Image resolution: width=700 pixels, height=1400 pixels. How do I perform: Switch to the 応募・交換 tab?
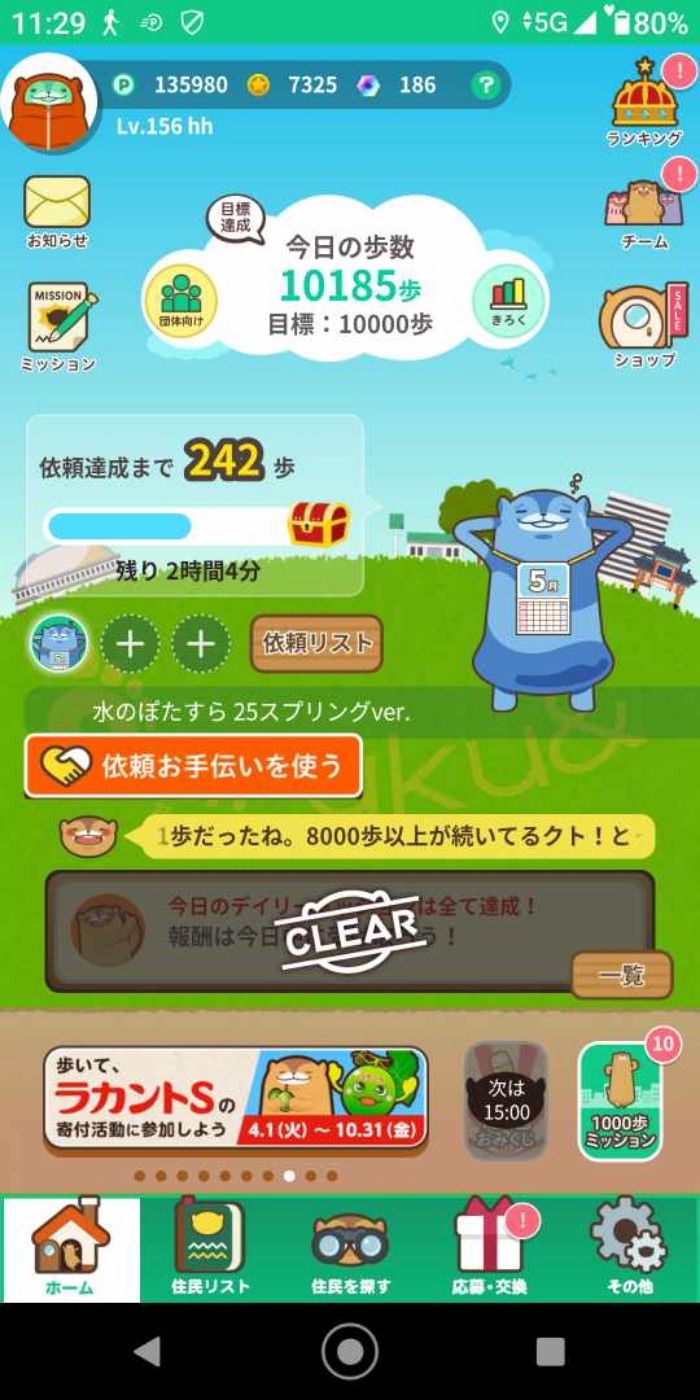(x=489, y=1248)
